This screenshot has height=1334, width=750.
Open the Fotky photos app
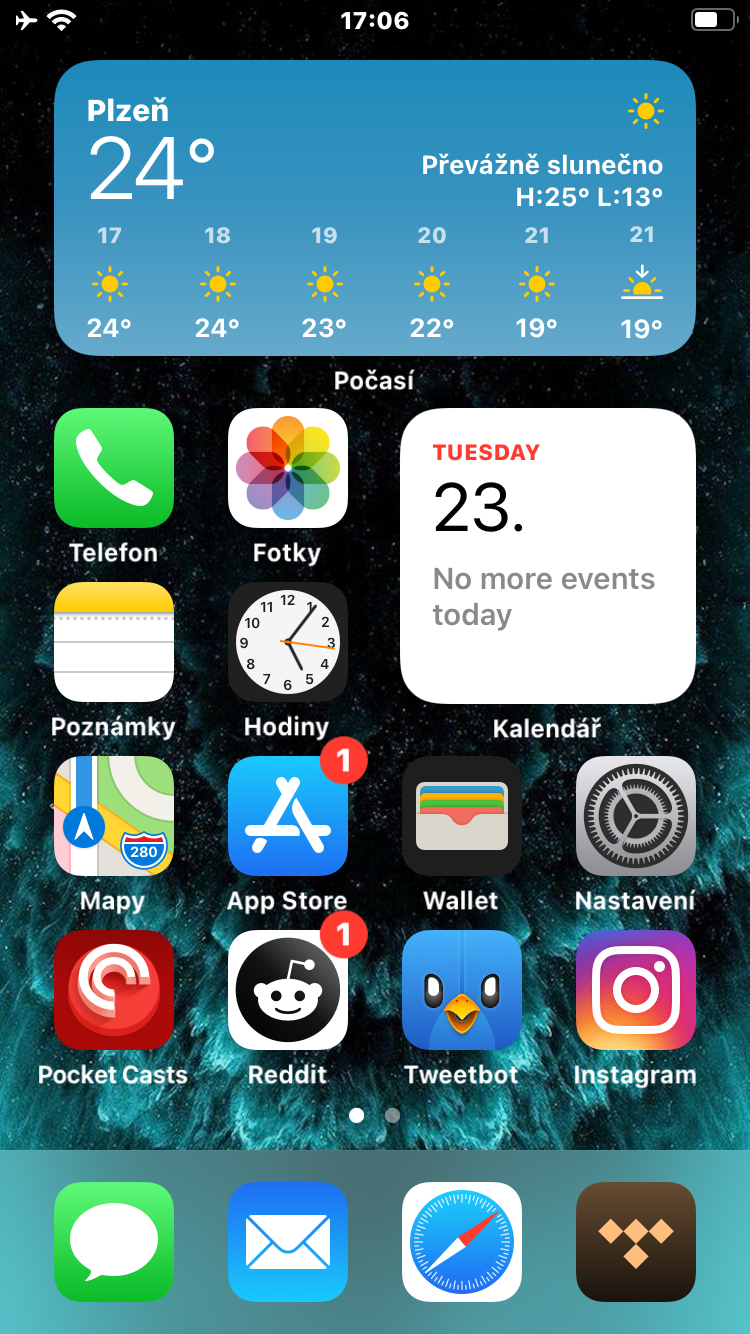tap(288, 468)
